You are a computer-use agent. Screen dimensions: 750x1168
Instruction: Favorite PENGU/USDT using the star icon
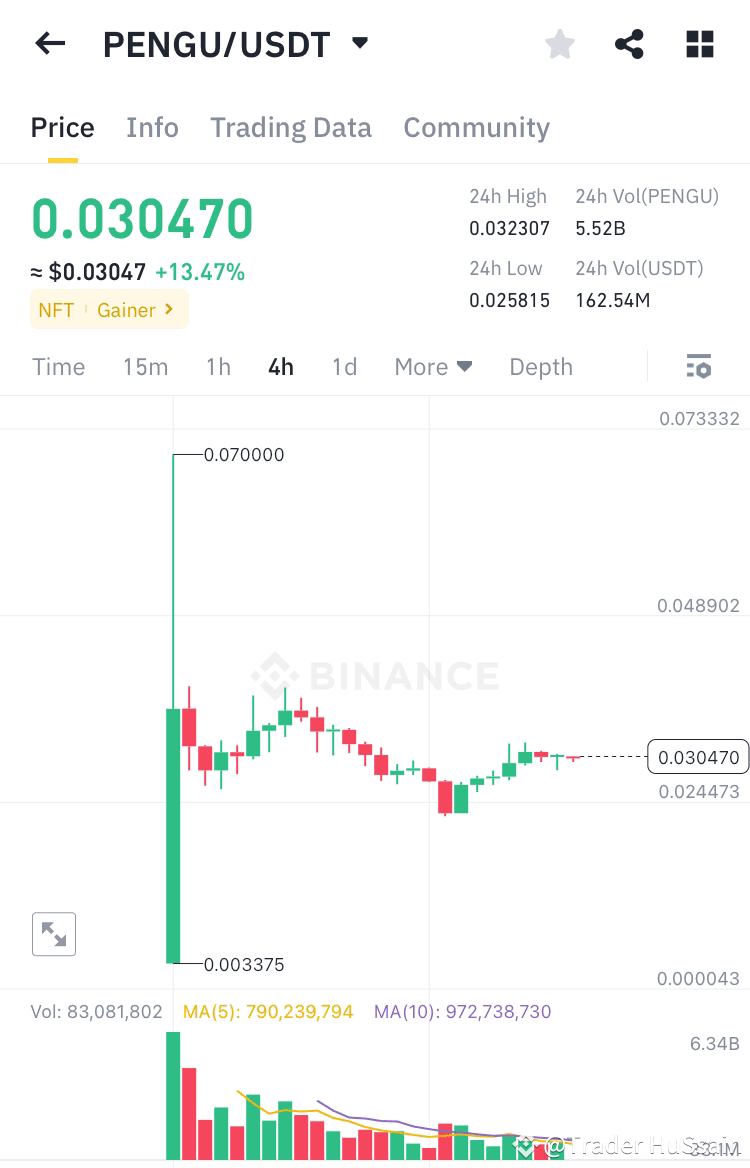(x=559, y=43)
